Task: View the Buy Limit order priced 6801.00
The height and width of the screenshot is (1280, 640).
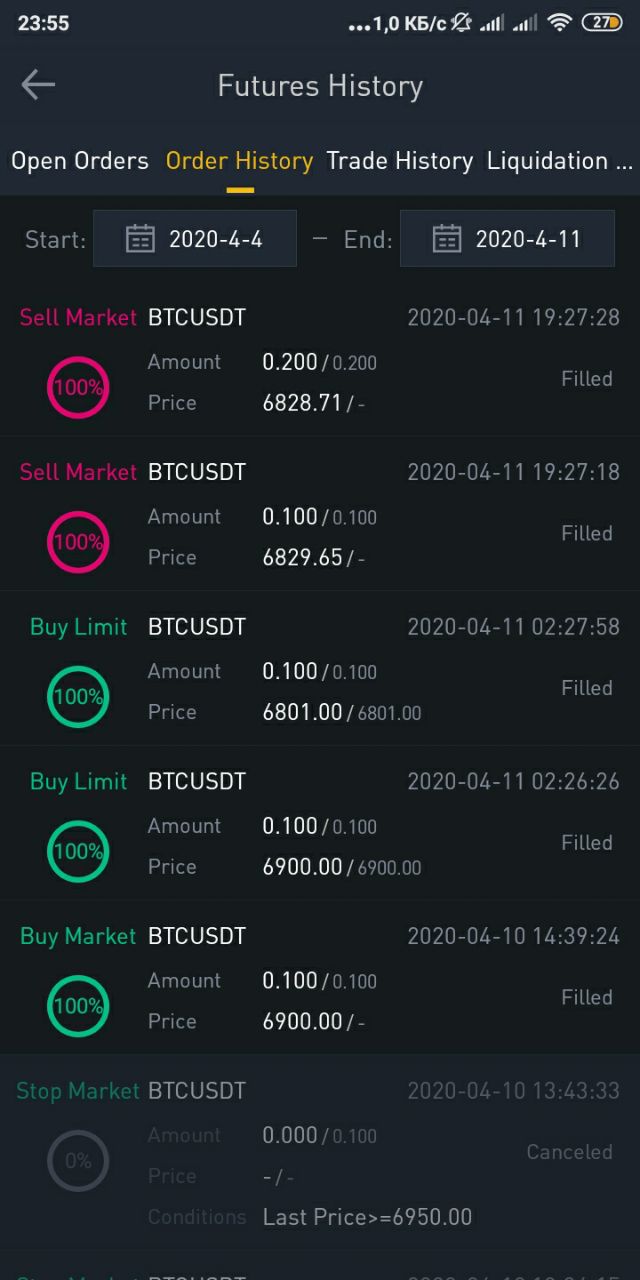Action: click(x=320, y=669)
